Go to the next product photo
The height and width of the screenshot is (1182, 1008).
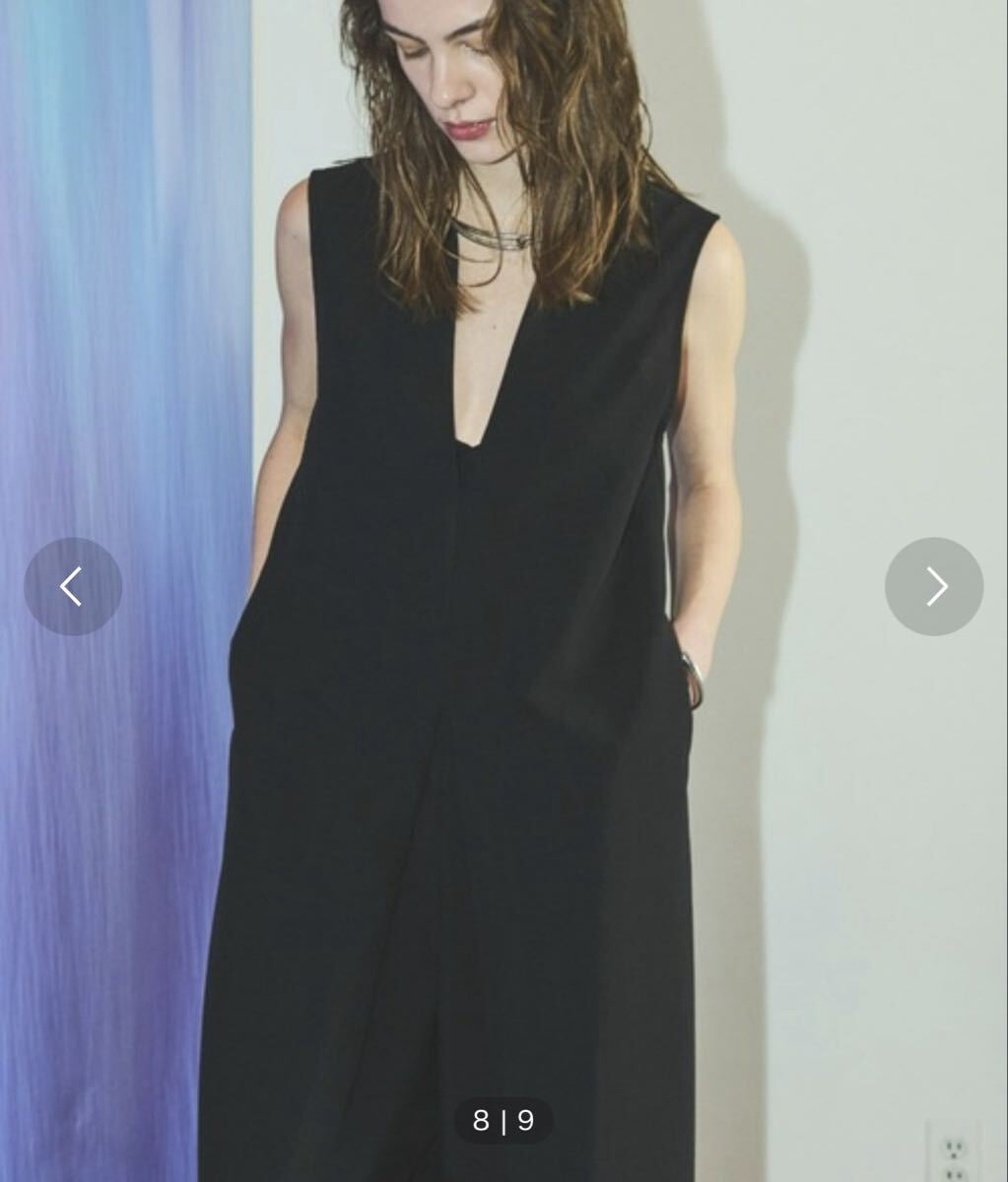click(933, 586)
